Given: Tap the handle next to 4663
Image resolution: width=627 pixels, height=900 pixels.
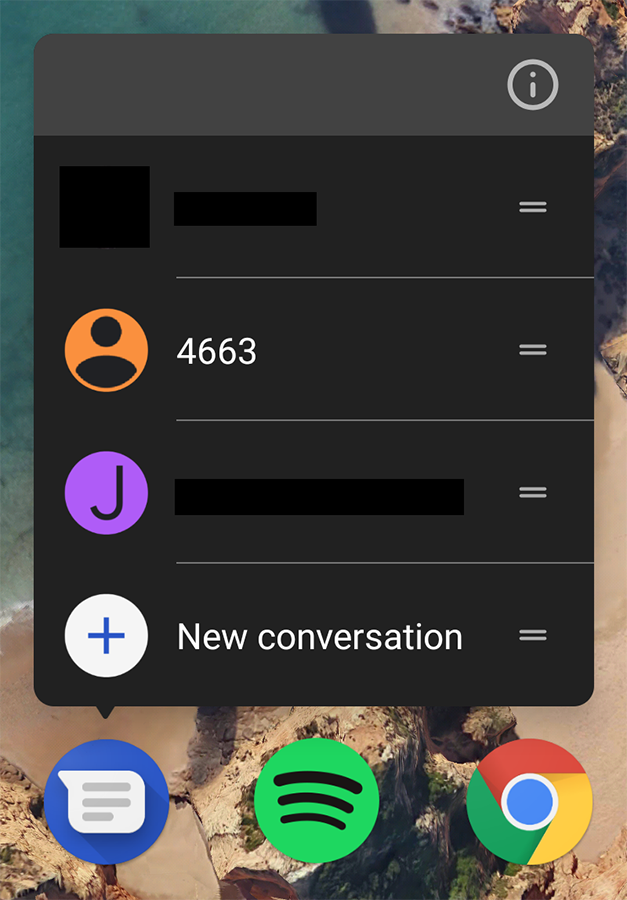Looking at the screenshot, I should (533, 350).
